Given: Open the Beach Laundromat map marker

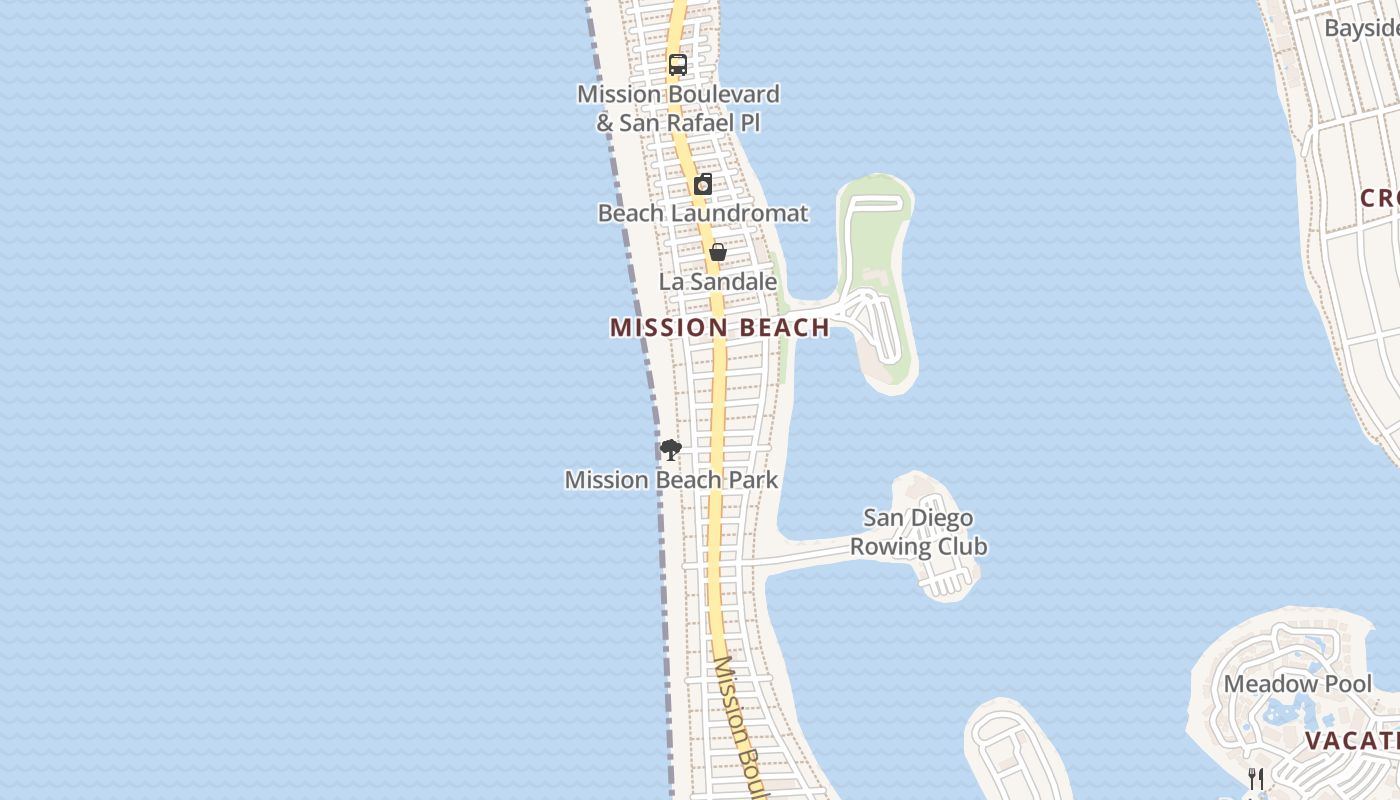Looking at the screenshot, I should coord(703,184).
